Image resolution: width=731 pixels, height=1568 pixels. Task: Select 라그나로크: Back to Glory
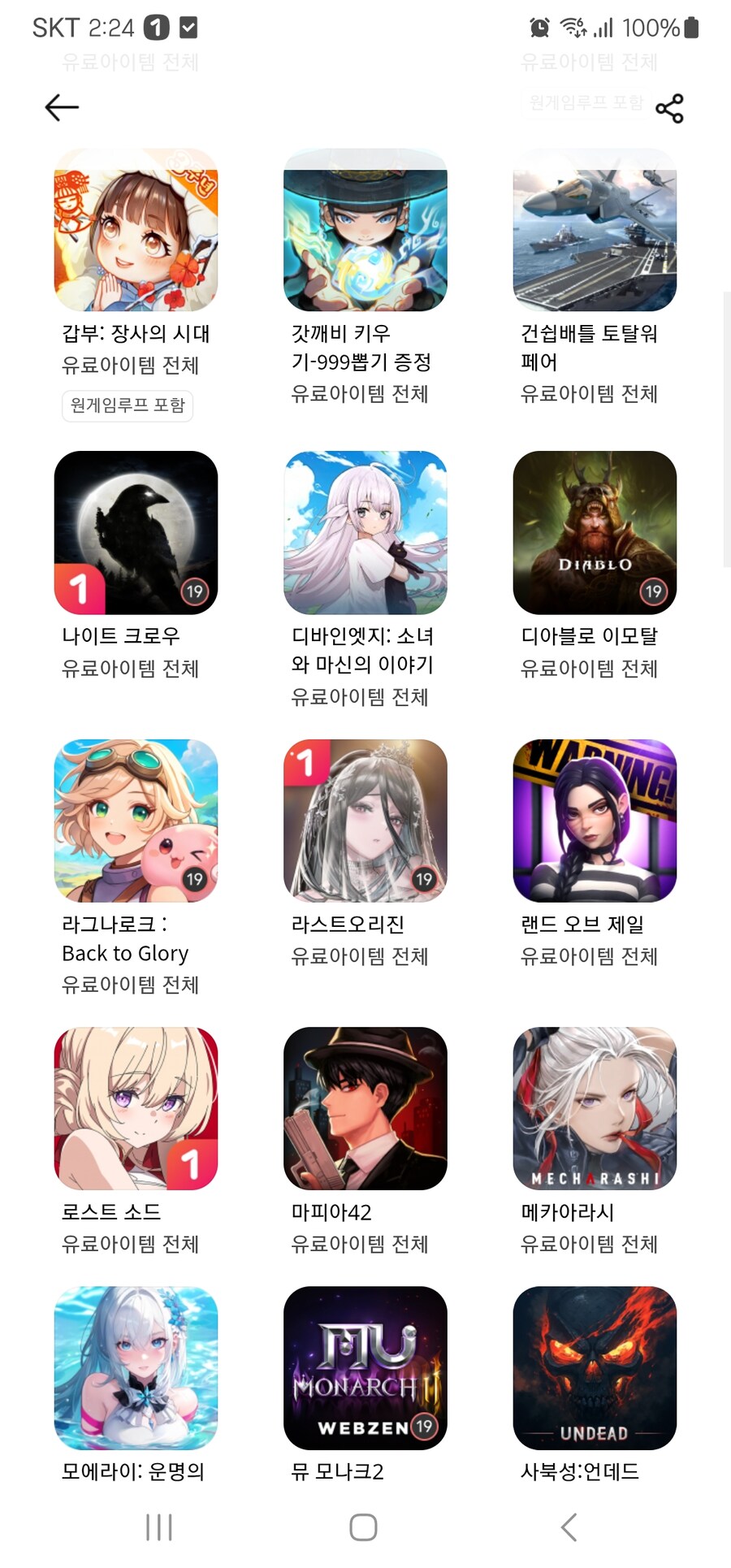click(136, 821)
